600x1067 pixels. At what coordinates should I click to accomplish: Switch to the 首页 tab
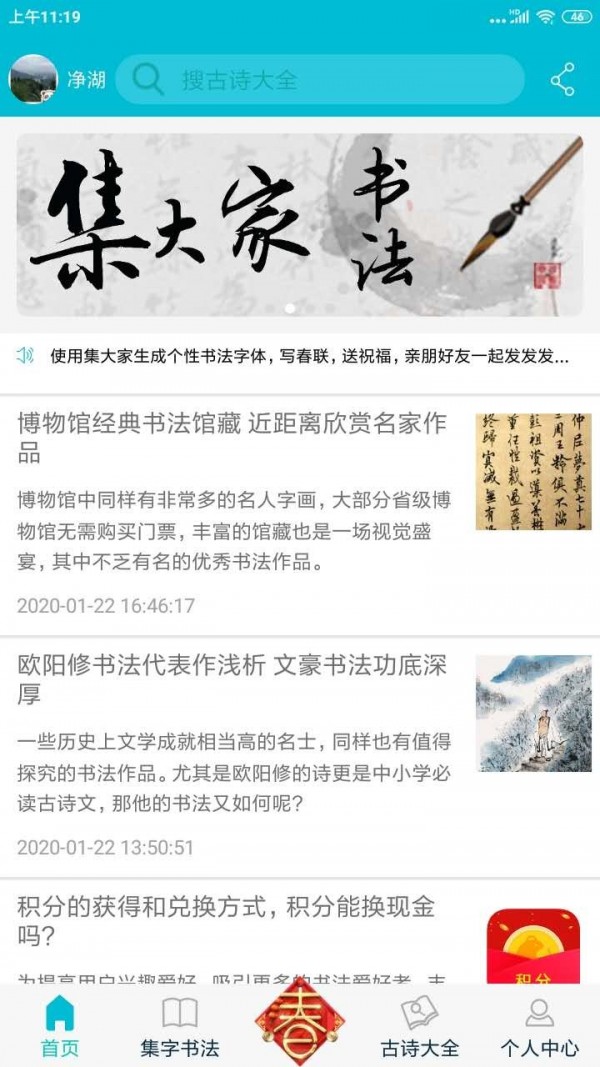[x=60, y=1026]
